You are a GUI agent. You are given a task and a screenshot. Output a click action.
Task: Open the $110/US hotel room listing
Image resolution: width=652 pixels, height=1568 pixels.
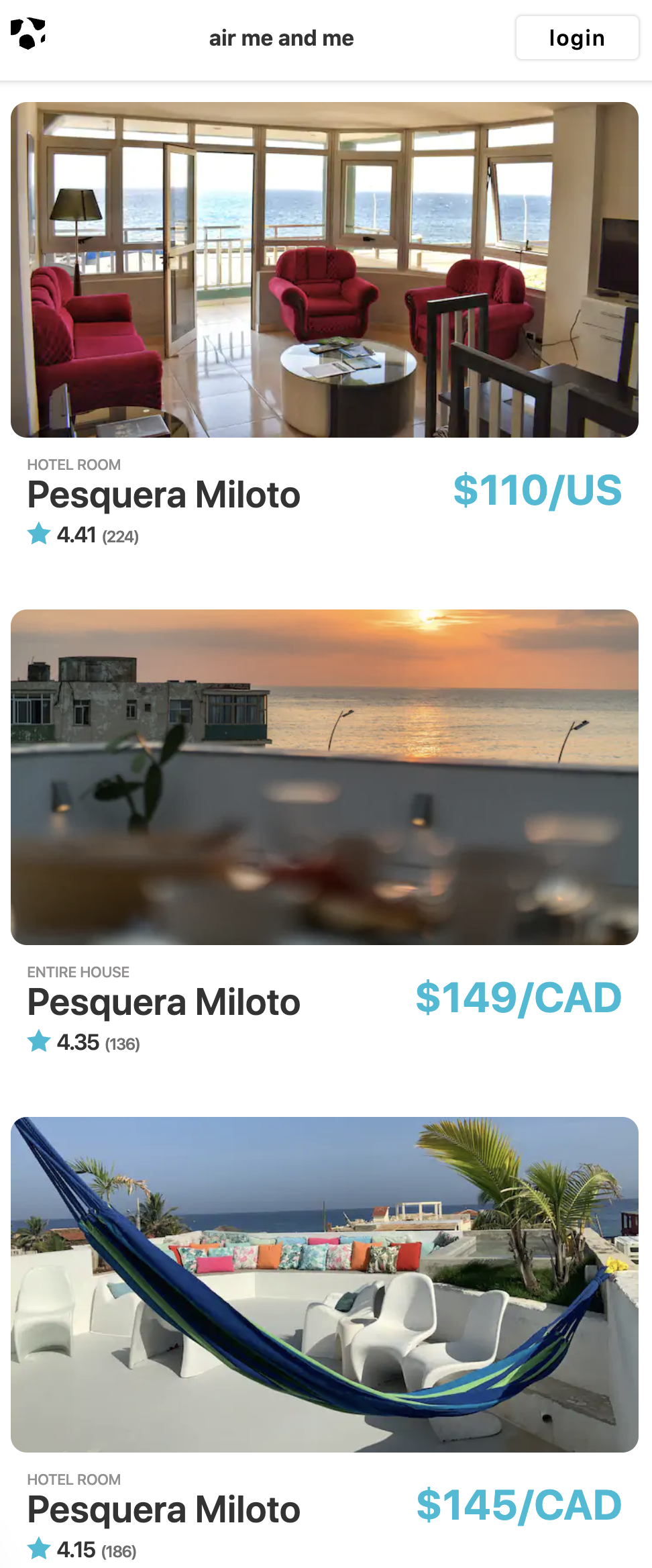pyautogui.click(x=325, y=326)
